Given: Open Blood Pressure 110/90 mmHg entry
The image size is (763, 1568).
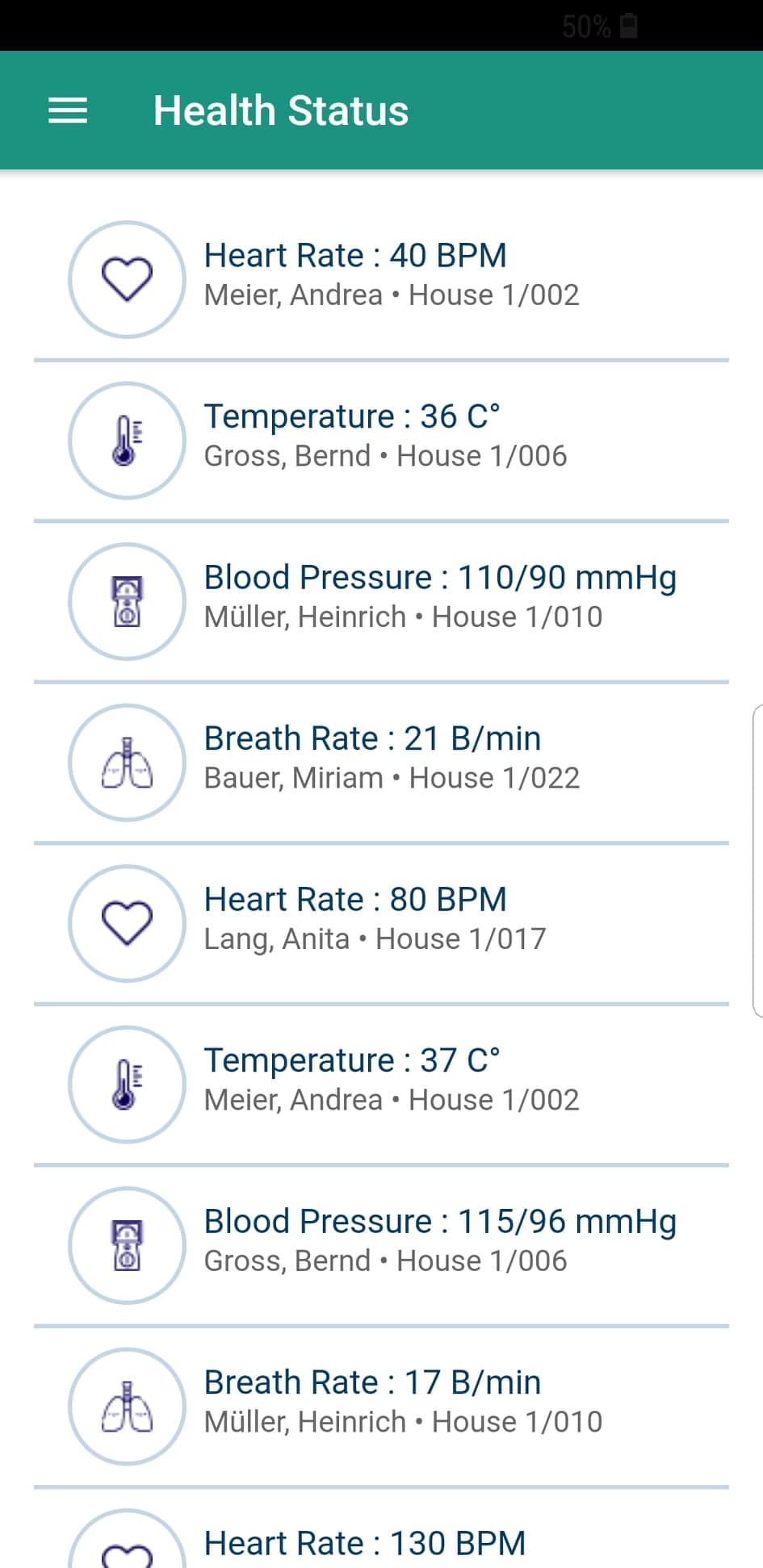Looking at the screenshot, I should (381, 599).
